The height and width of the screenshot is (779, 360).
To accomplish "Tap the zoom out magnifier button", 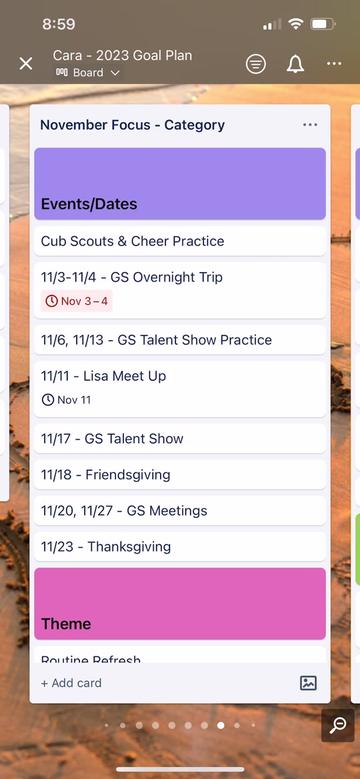I will coord(338,725).
